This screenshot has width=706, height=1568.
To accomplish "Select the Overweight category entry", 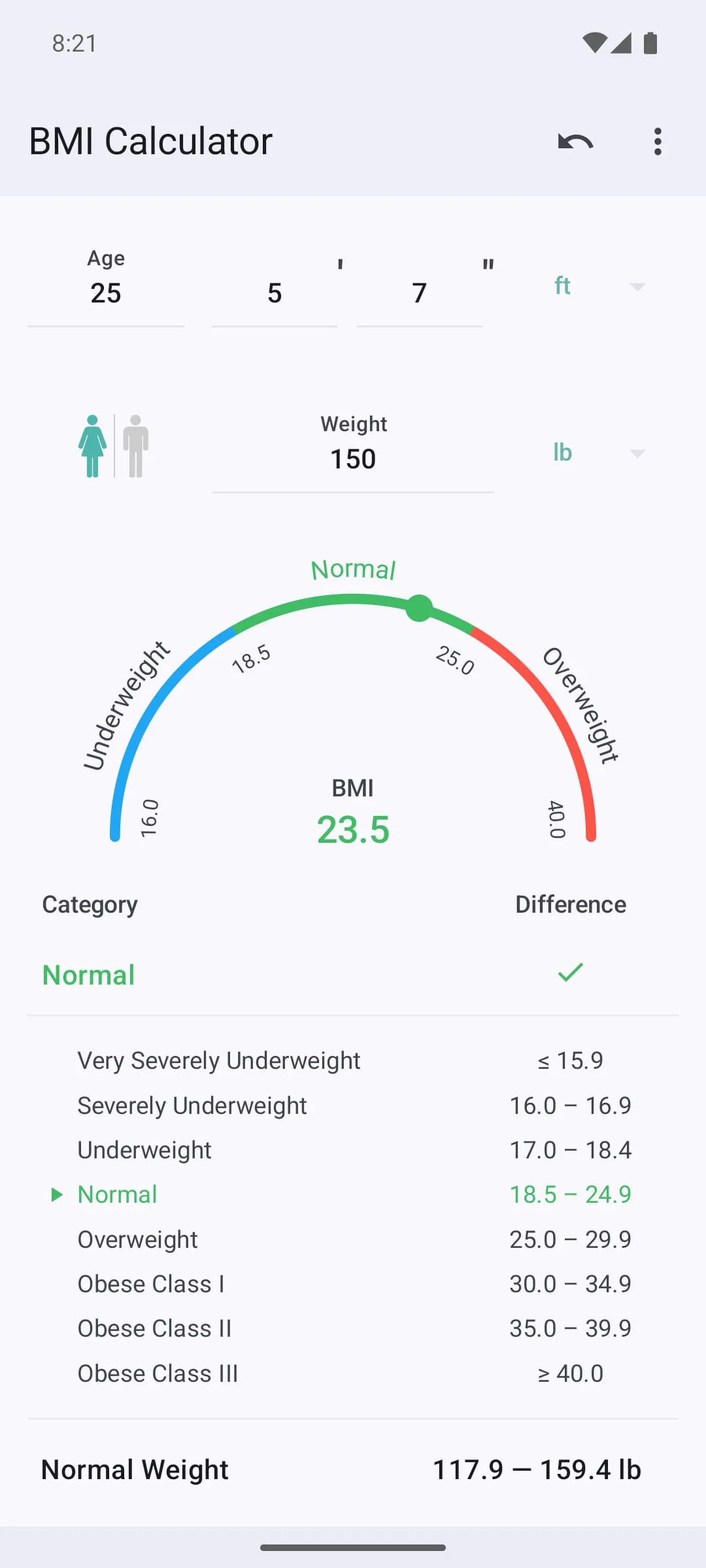I will [x=137, y=1239].
